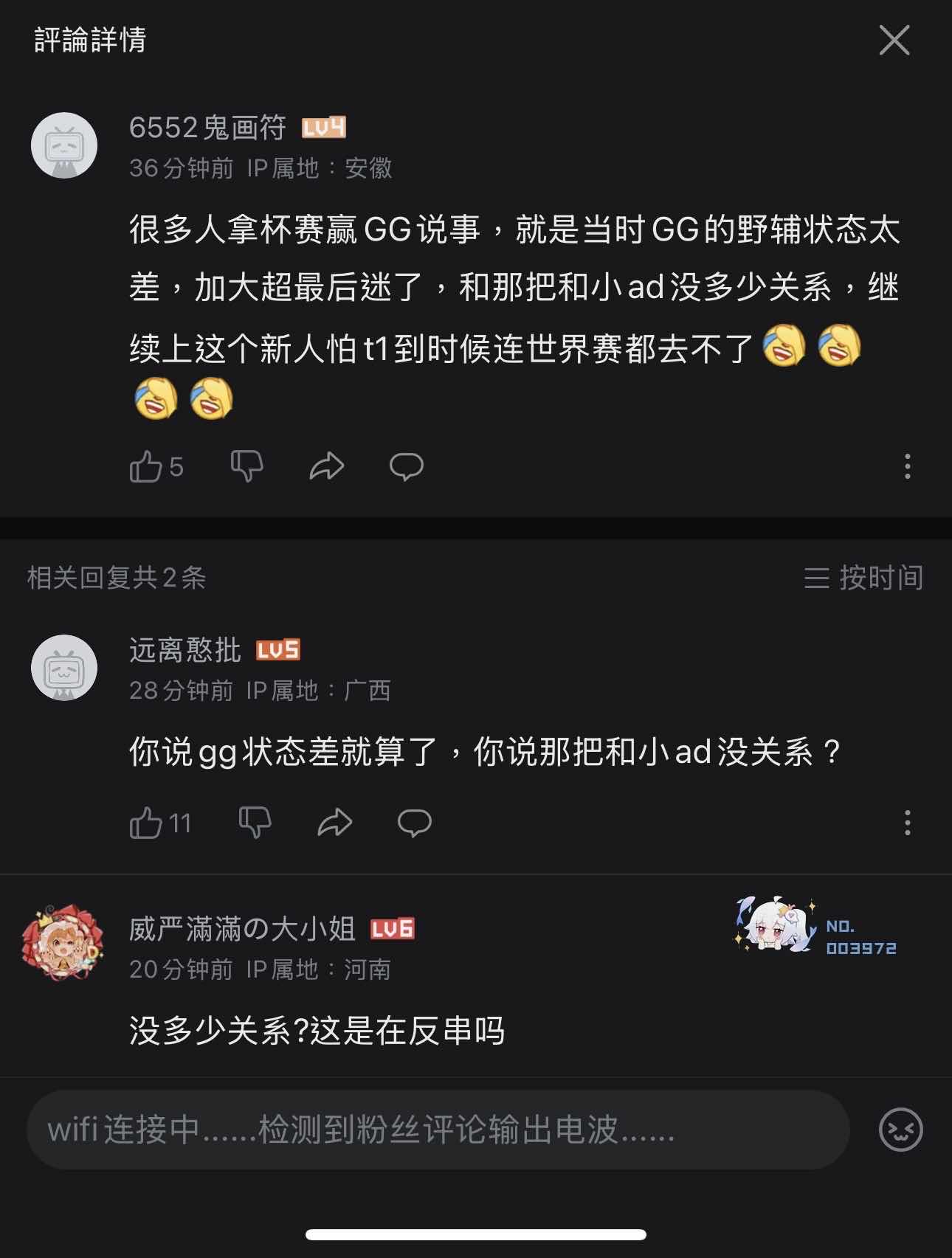Open the emoji picker beside the comment box
Image resolution: width=952 pixels, height=1258 pixels.
pos(900,1130)
